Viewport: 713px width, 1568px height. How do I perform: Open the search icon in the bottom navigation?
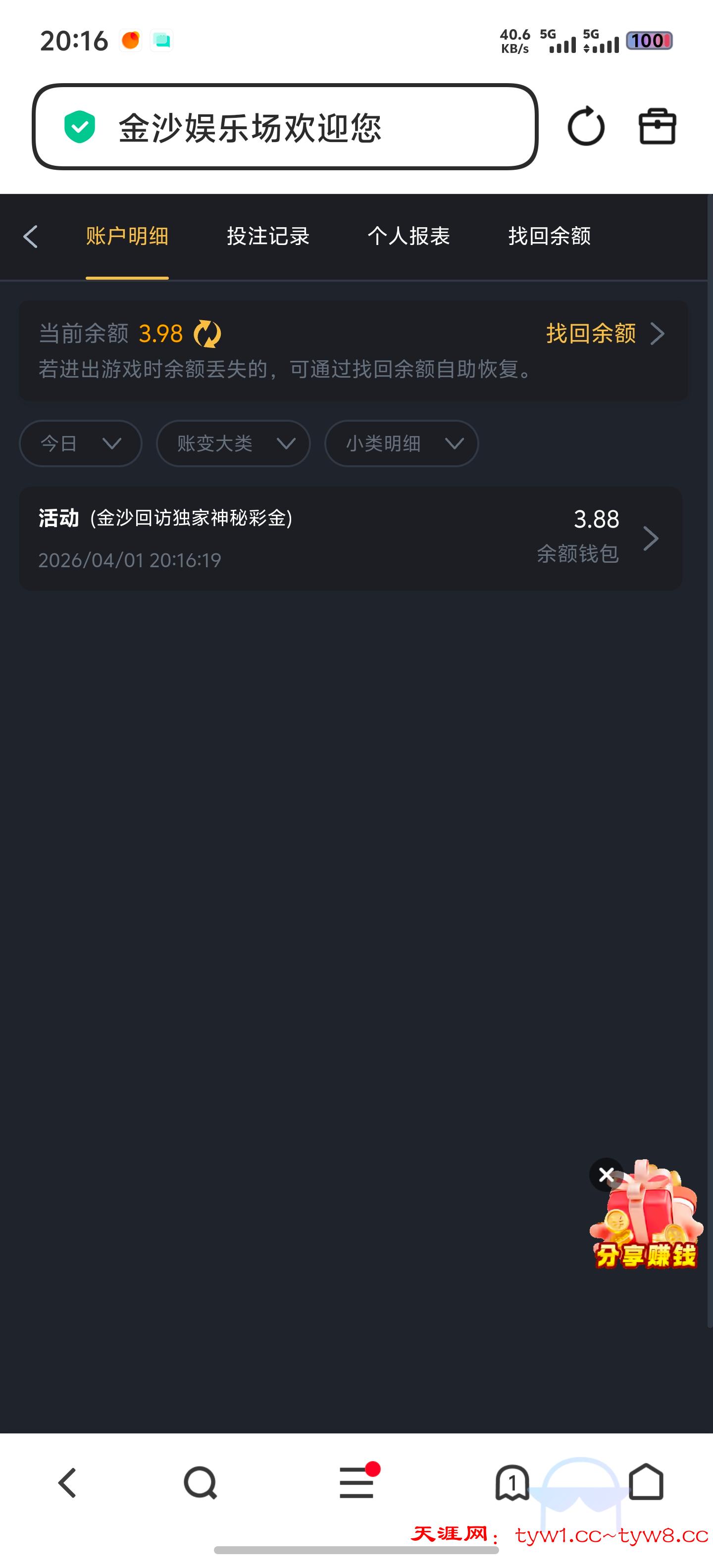201,1483
